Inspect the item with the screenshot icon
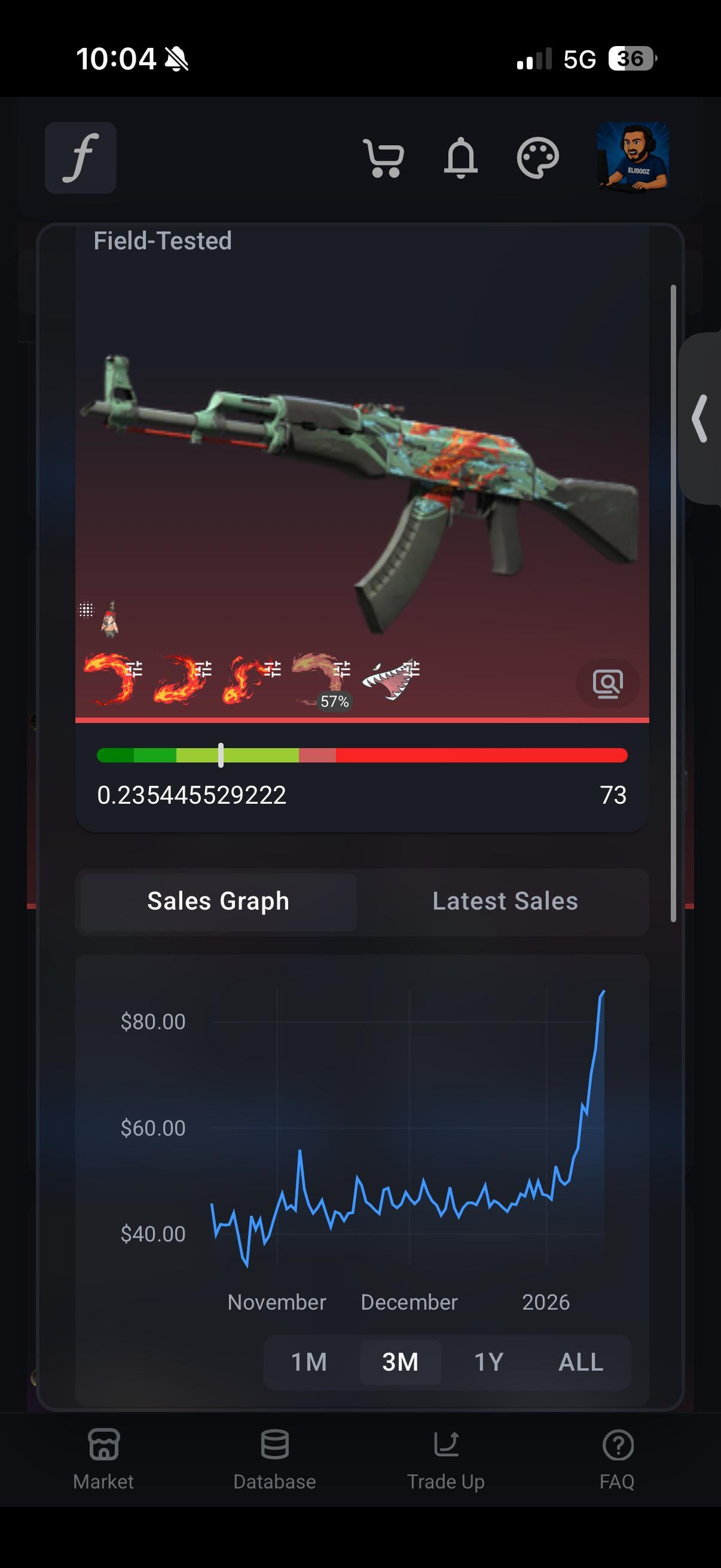This screenshot has height=1568, width=721. [x=607, y=683]
